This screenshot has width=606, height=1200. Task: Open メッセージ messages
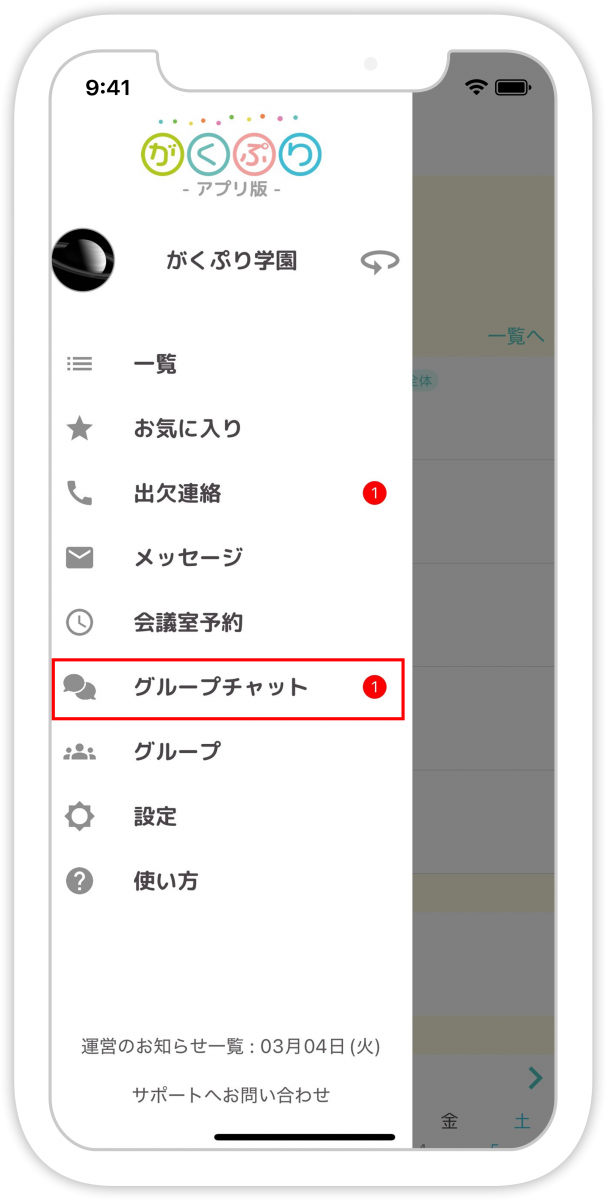click(187, 558)
